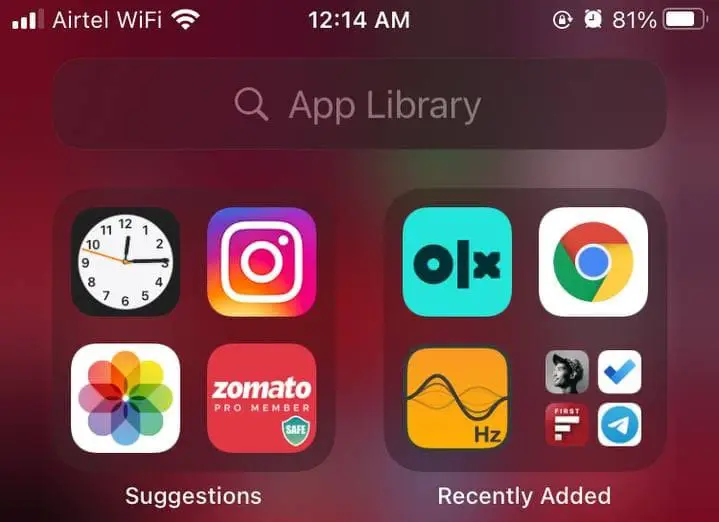The height and width of the screenshot is (522, 719).
Task: Open the orange Hz frequency app
Action: [x=457, y=398]
